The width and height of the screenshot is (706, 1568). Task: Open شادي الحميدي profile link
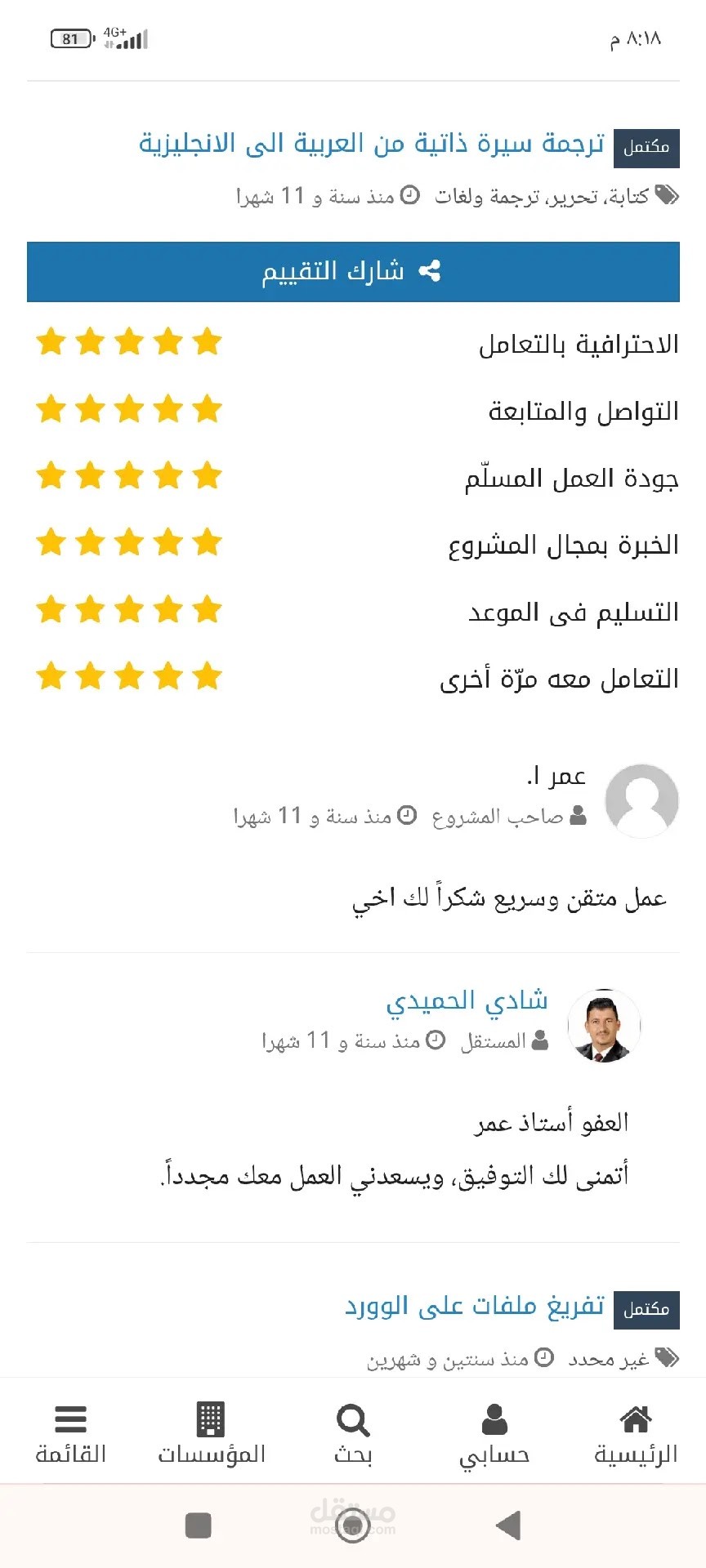tap(467, 1001)
